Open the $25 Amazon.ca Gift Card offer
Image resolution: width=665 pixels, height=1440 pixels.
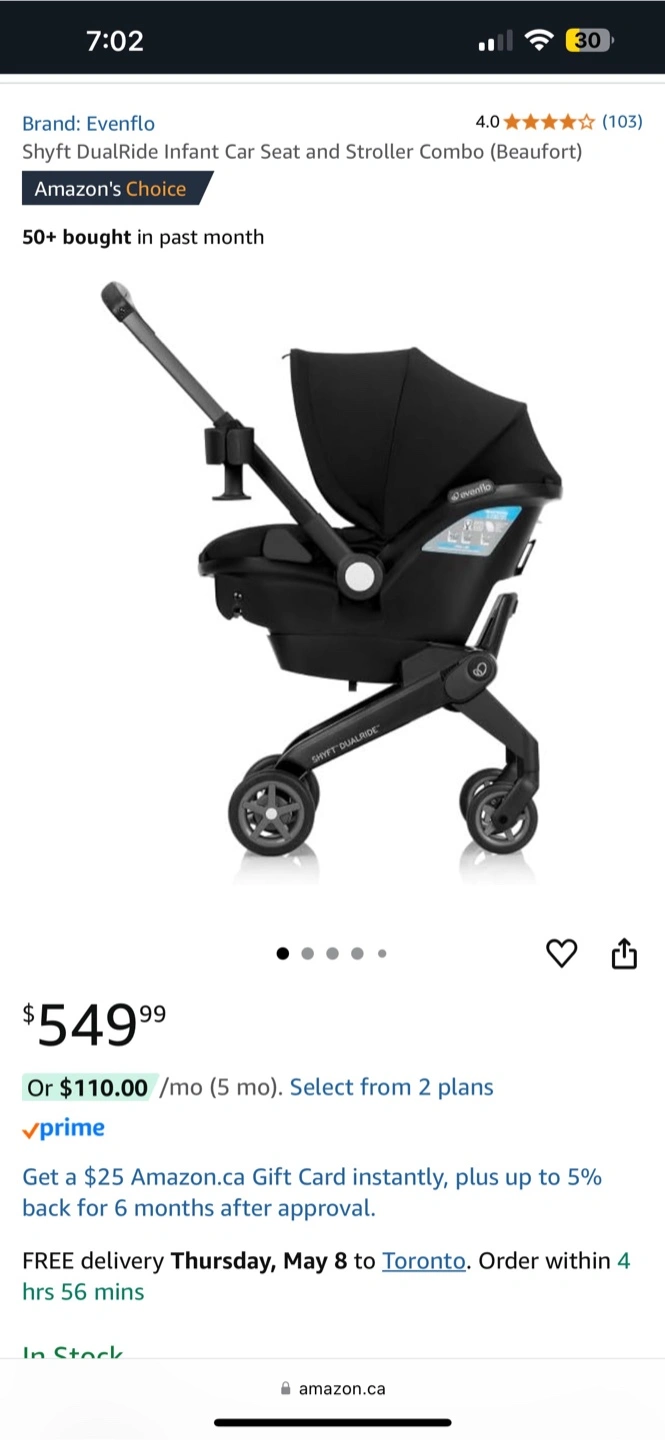pyautogui.click(x=312, y=1192)
